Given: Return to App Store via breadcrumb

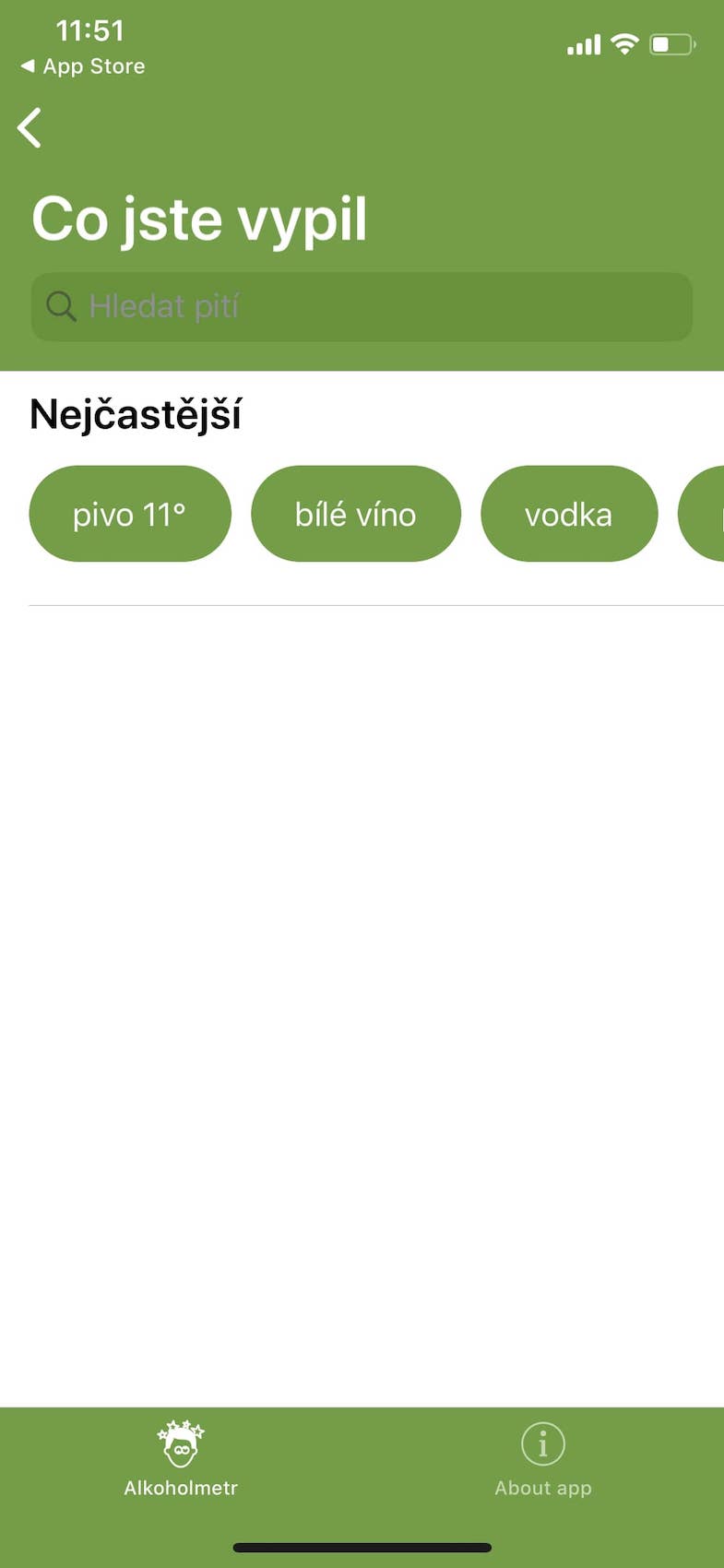Looking at the screenshot, I should coord(83,66).
